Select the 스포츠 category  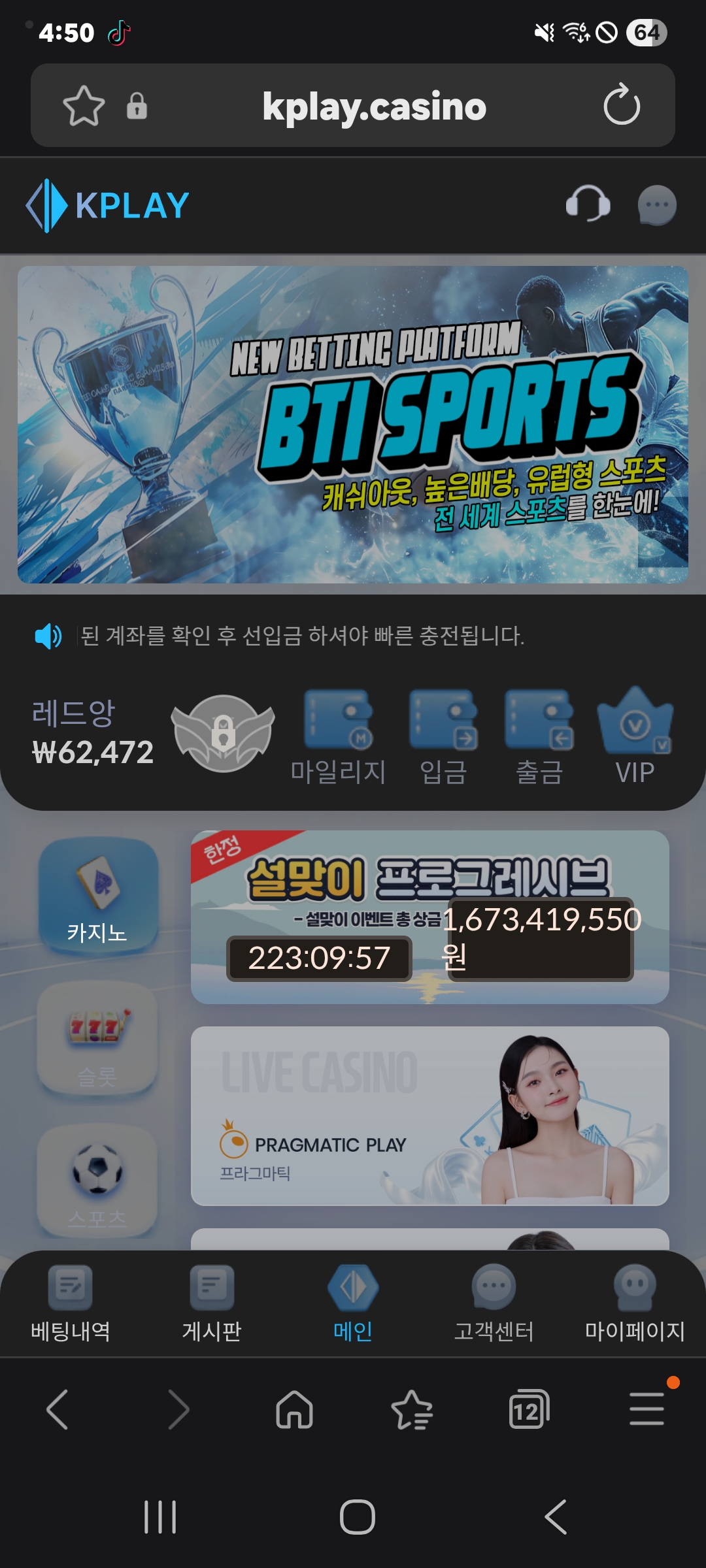(97, 1181)
